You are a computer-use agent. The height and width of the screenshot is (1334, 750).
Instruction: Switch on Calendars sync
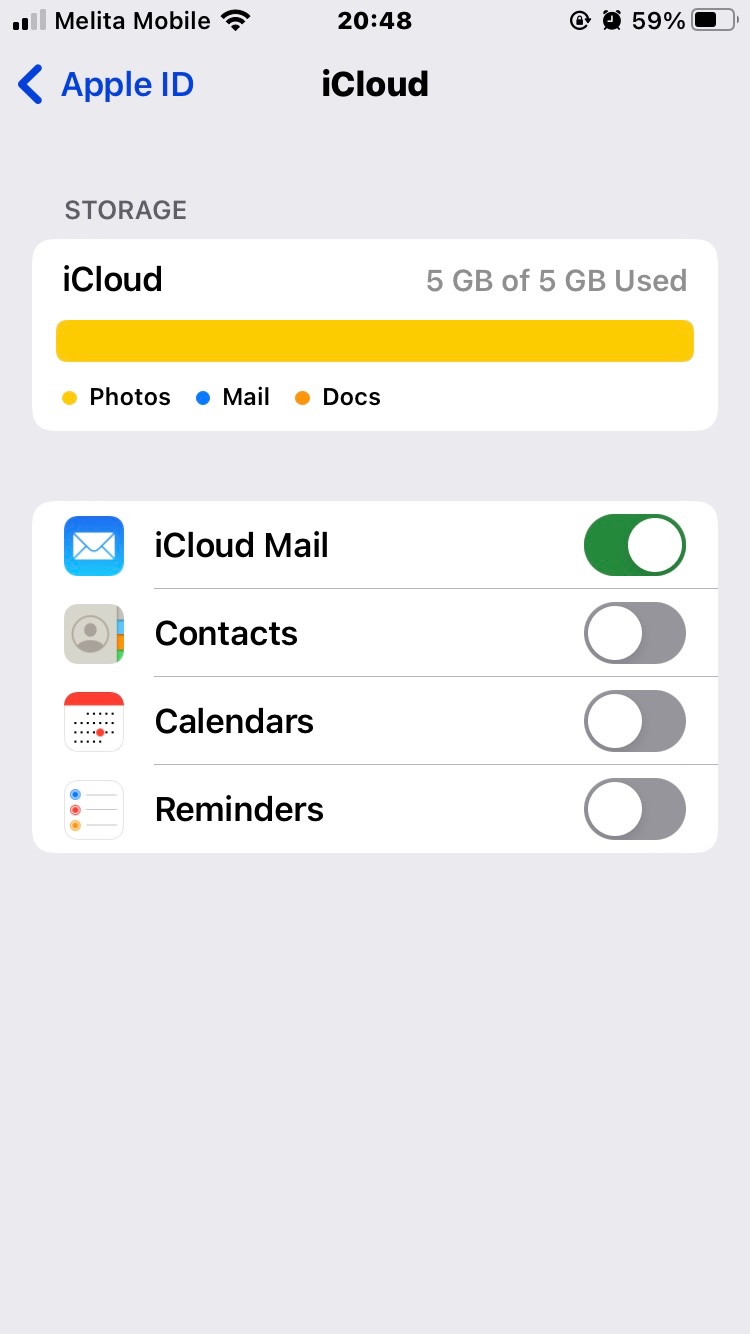pos(635,721)
